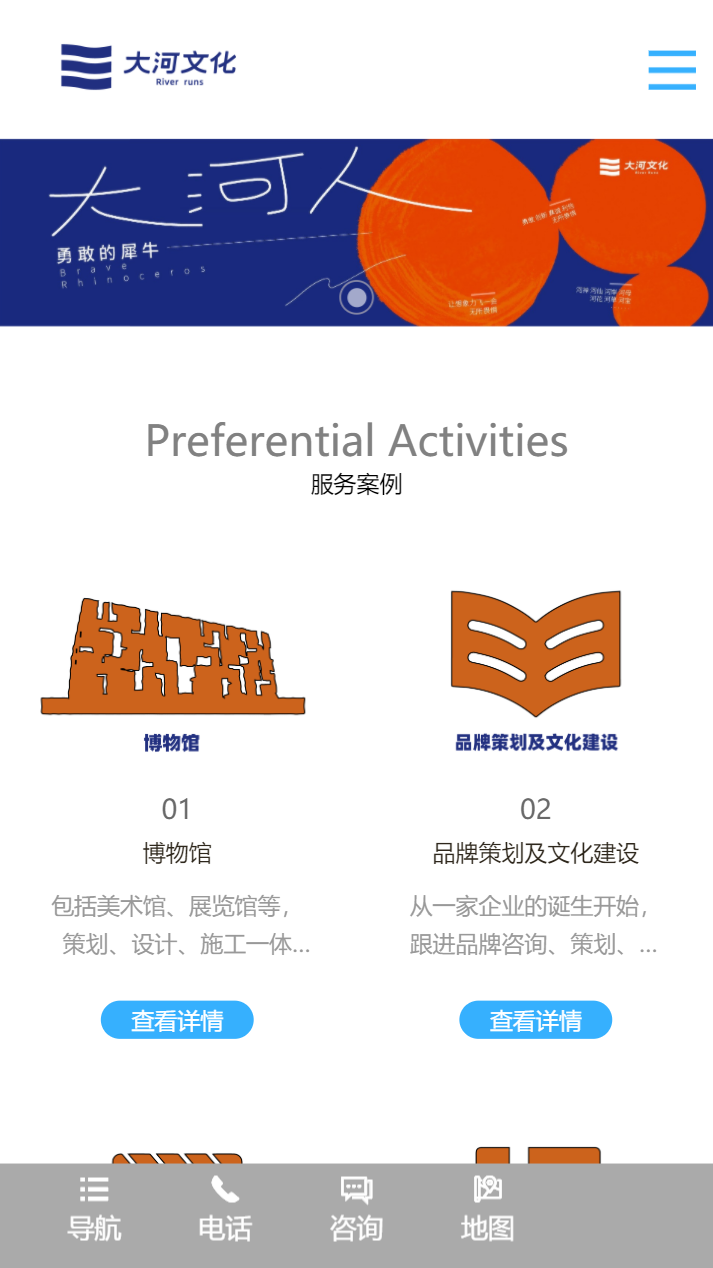The height and width of the screenshot is (1268, 713).
Task: Select 导航 in the bottom bar
Action: pos(94,1209)
